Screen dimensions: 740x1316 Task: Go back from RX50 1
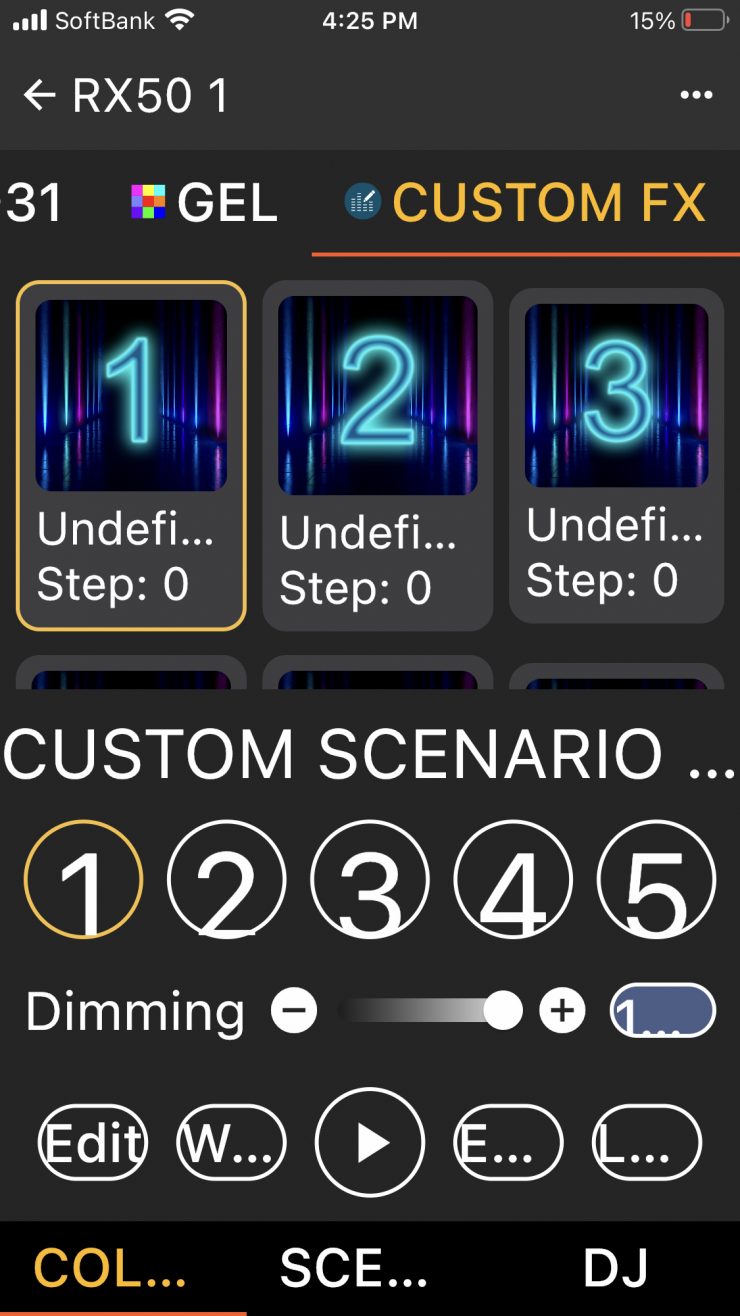(x=39, y=96)
